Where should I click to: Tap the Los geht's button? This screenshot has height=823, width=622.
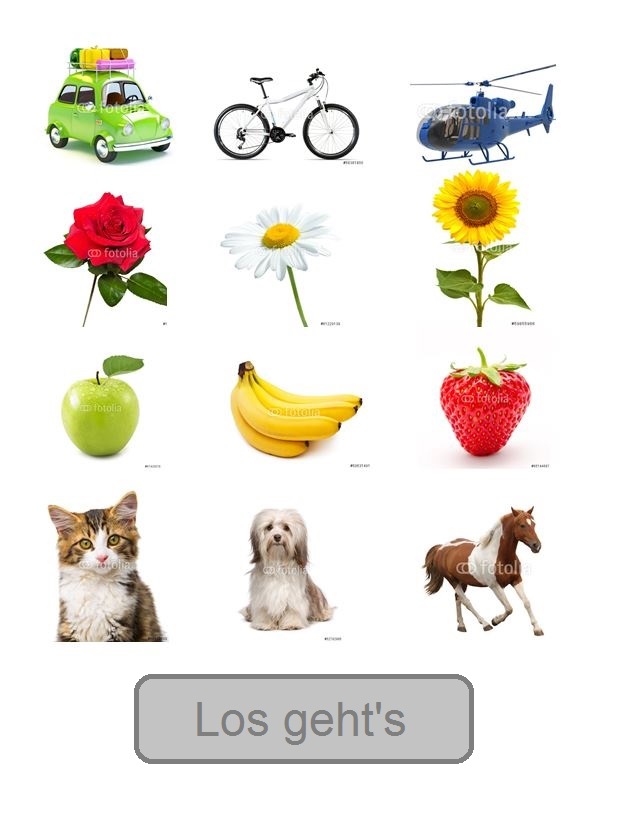(x=303, y=719)
